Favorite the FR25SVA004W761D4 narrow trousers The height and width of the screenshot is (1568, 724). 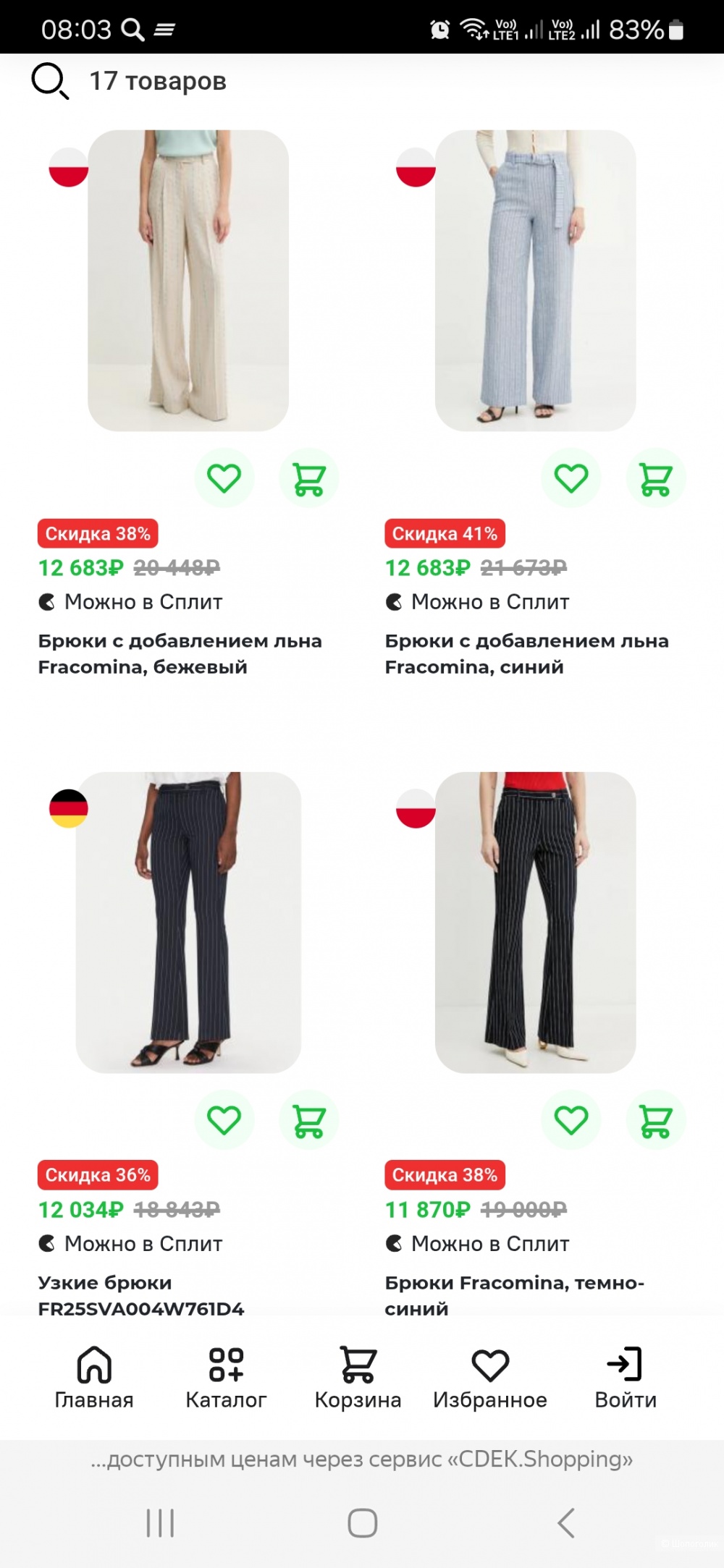coord(224,1120)
